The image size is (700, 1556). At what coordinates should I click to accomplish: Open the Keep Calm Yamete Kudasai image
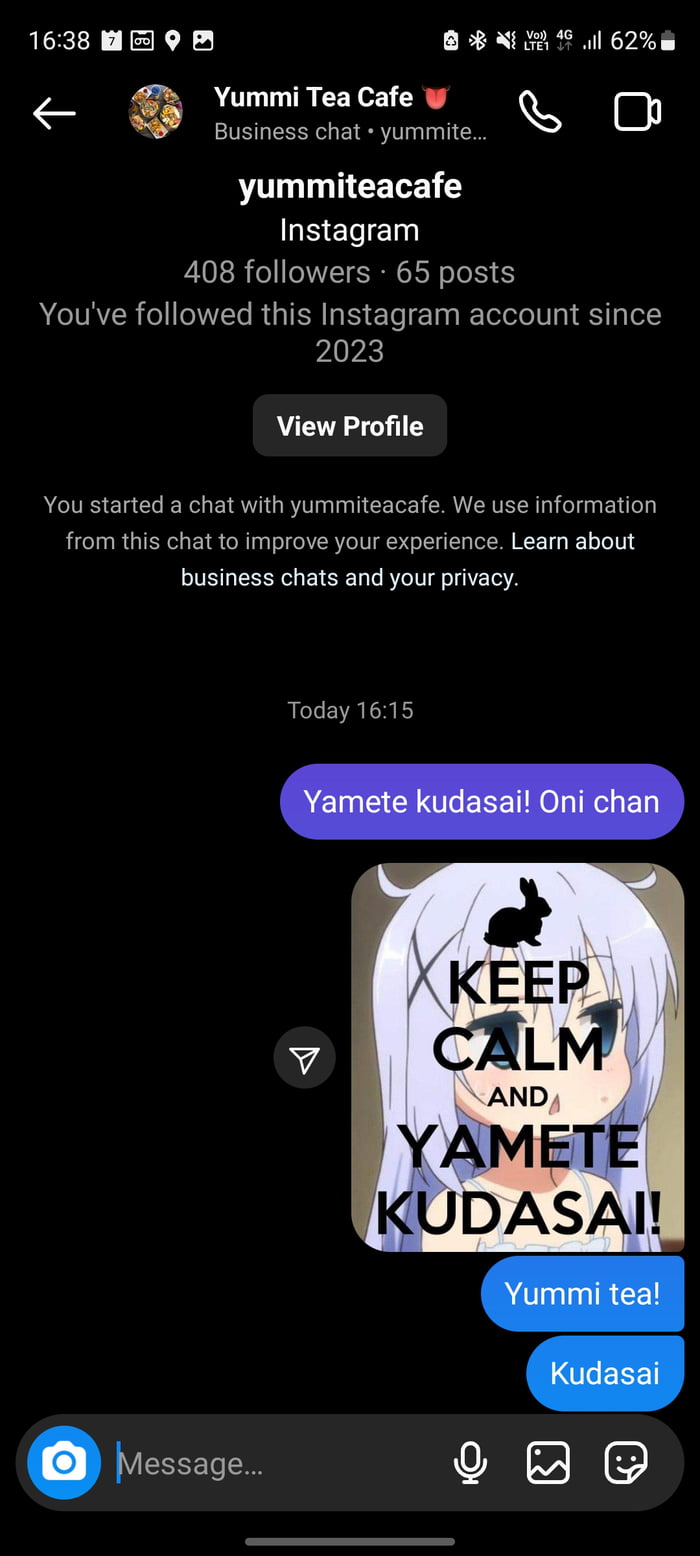click(x=518, y=1057)
